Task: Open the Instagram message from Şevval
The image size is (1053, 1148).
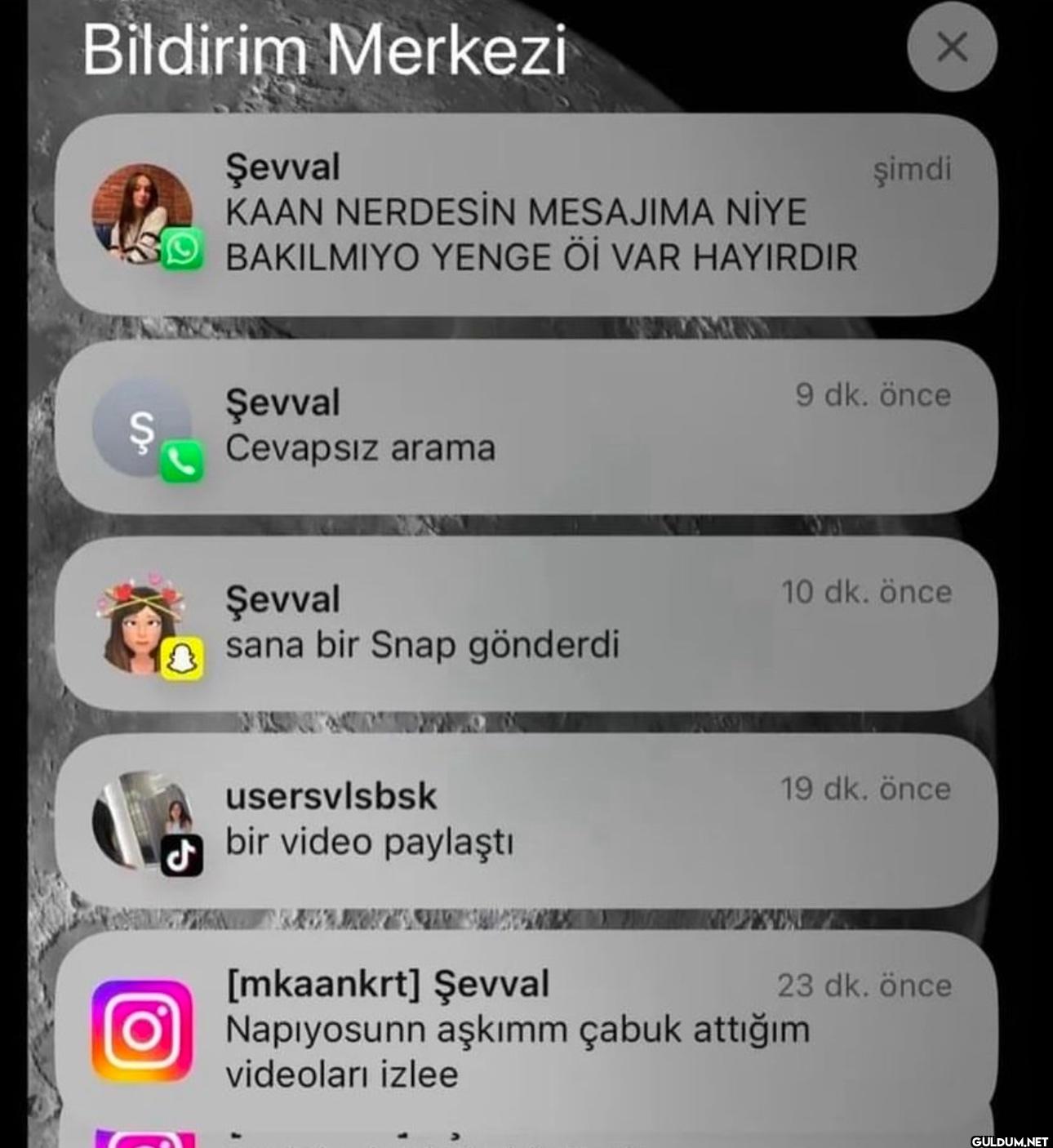Action: [526, 1029]
